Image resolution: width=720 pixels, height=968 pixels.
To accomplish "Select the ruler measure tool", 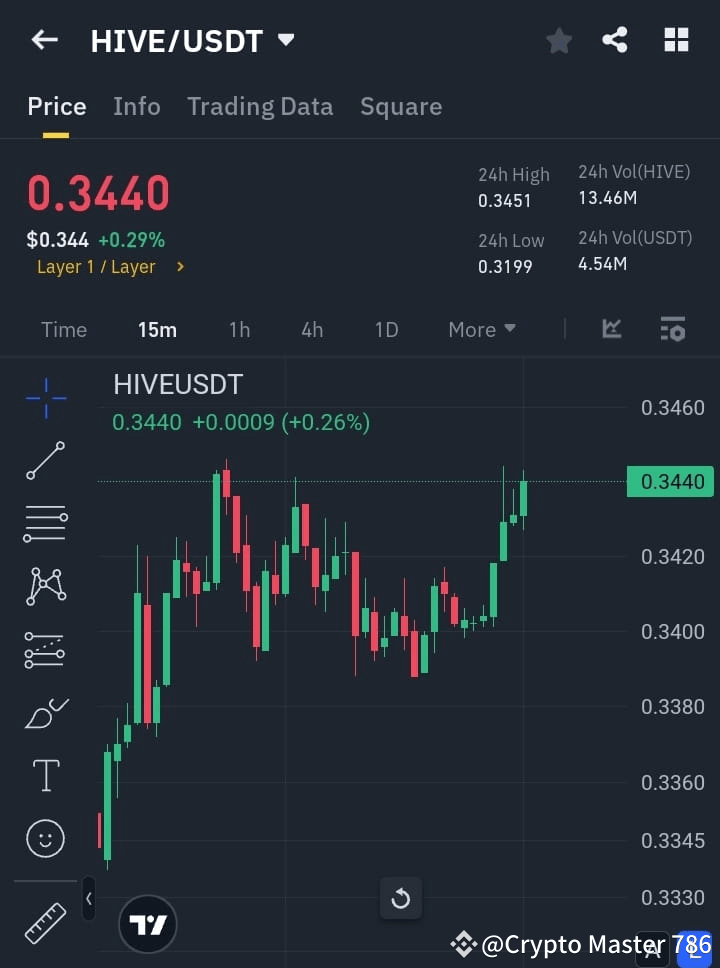I will tap(45, 923).
